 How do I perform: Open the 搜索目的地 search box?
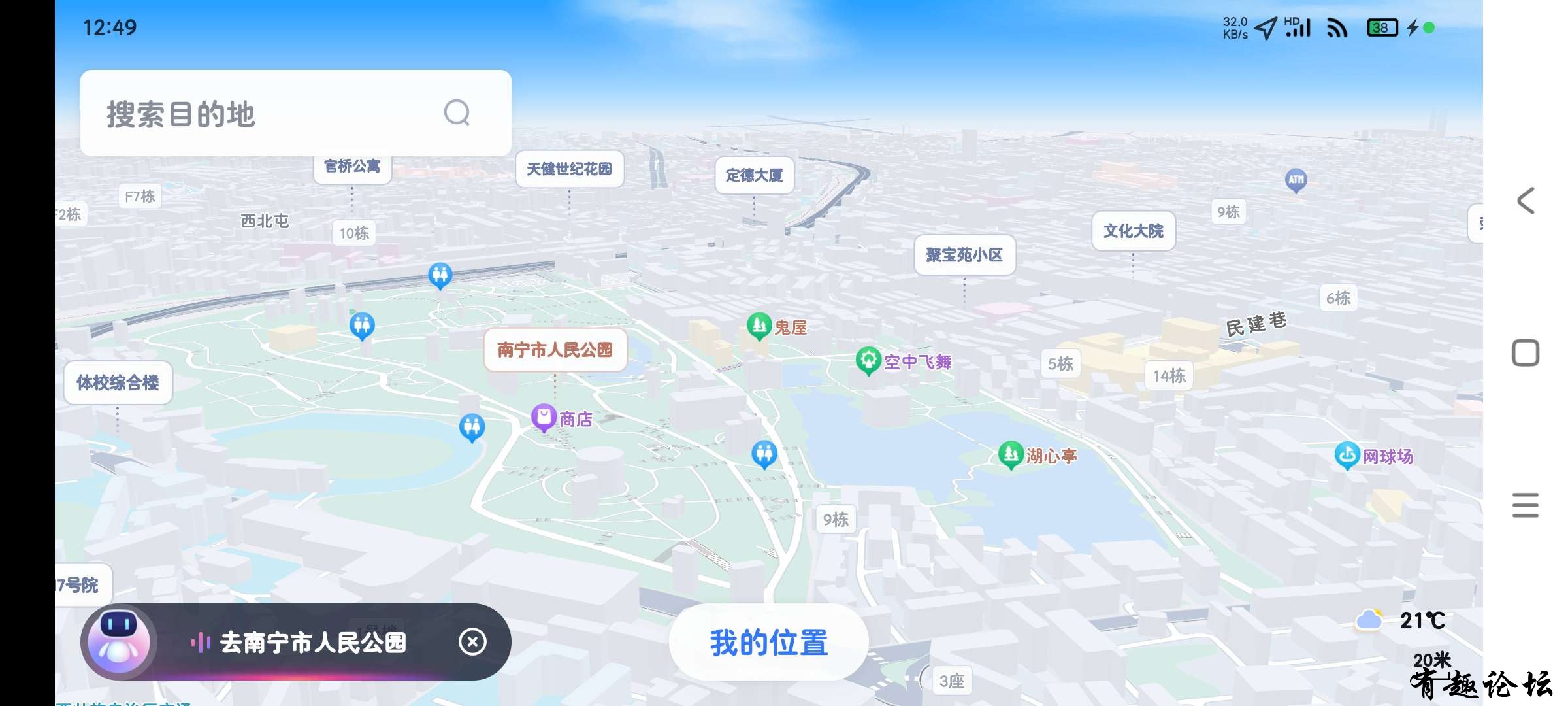(x=261, y=113)
